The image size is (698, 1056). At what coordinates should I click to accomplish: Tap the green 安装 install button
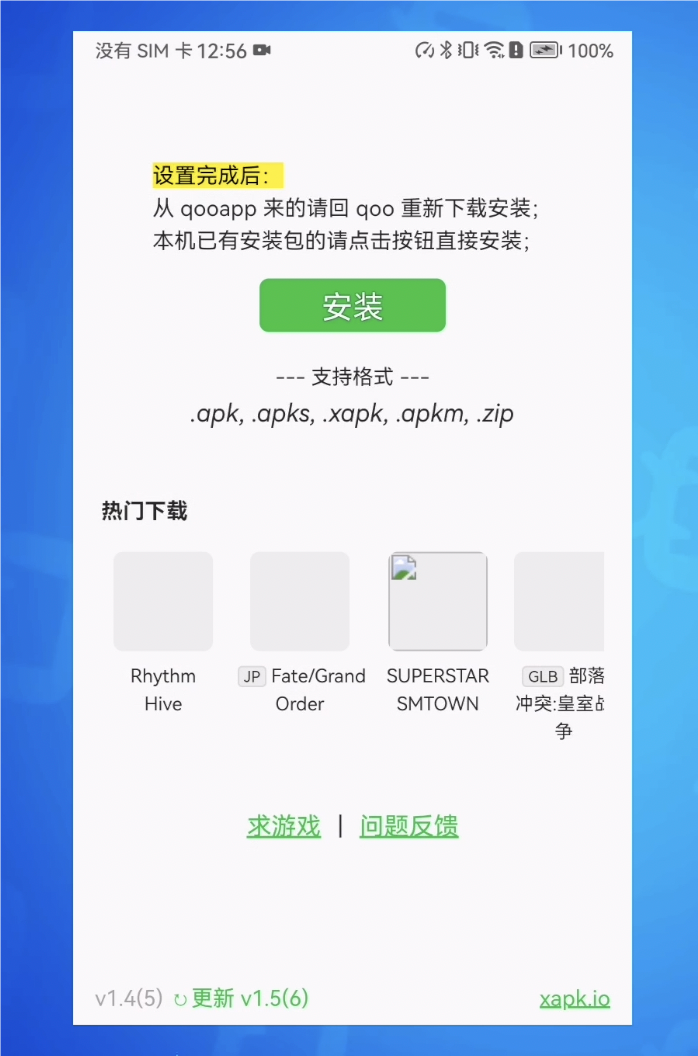coord(352,306)
